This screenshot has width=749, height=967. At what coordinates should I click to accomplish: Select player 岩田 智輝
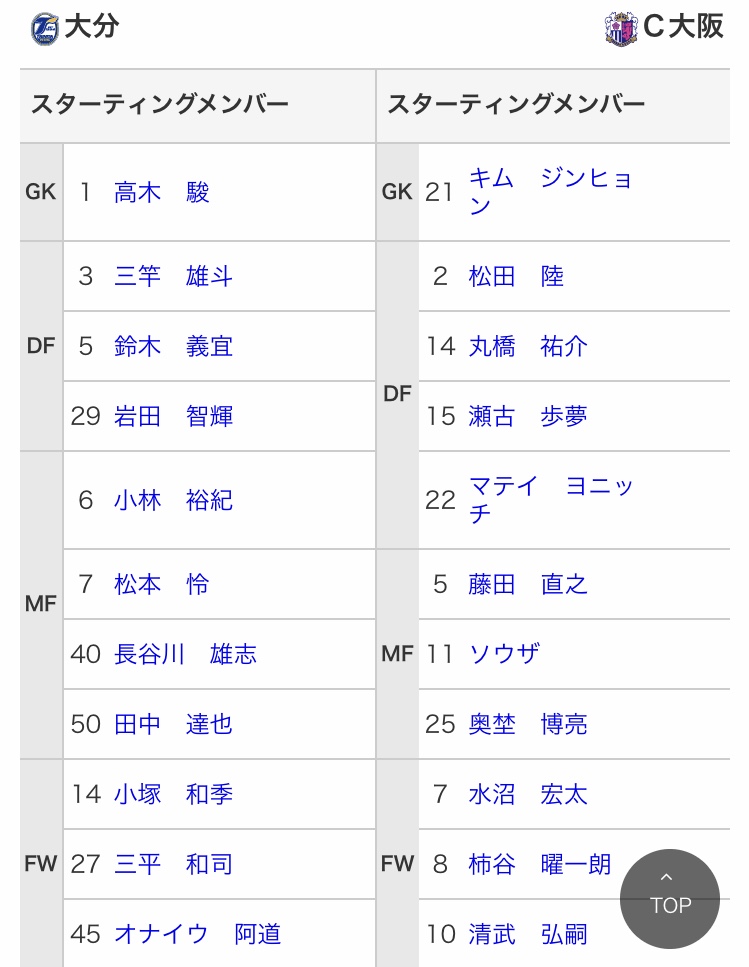(x=173, y=416)
